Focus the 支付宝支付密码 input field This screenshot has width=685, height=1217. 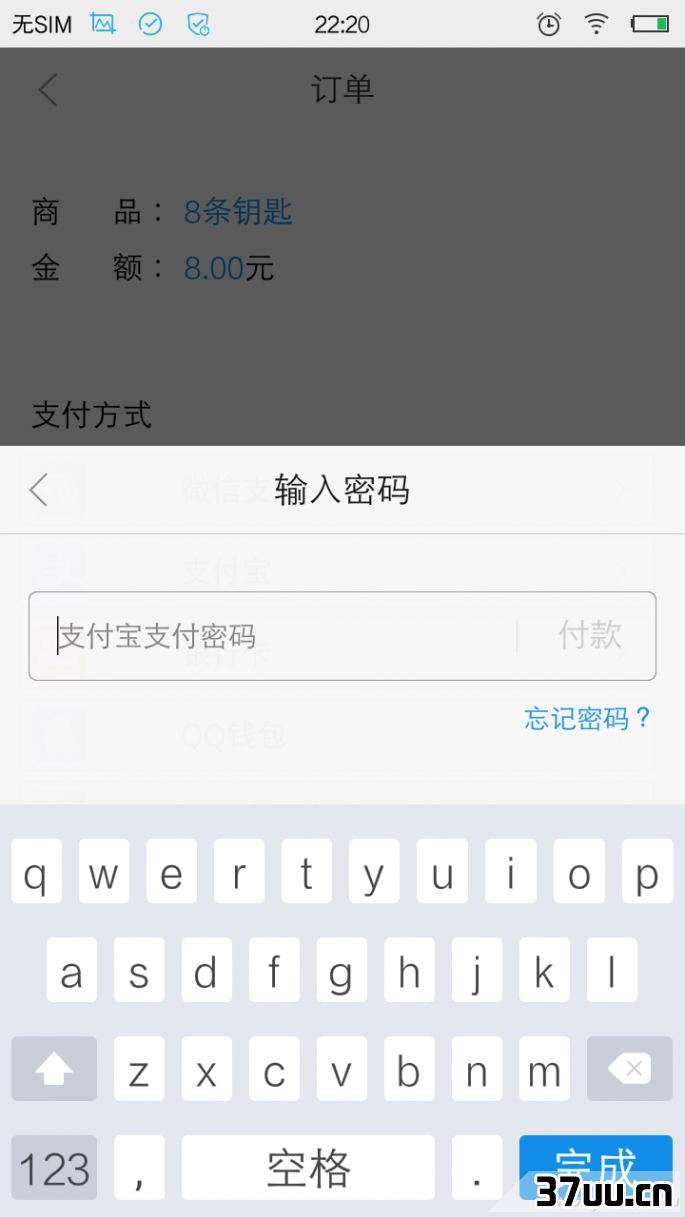pyautogui.click(x=272, y=636)
